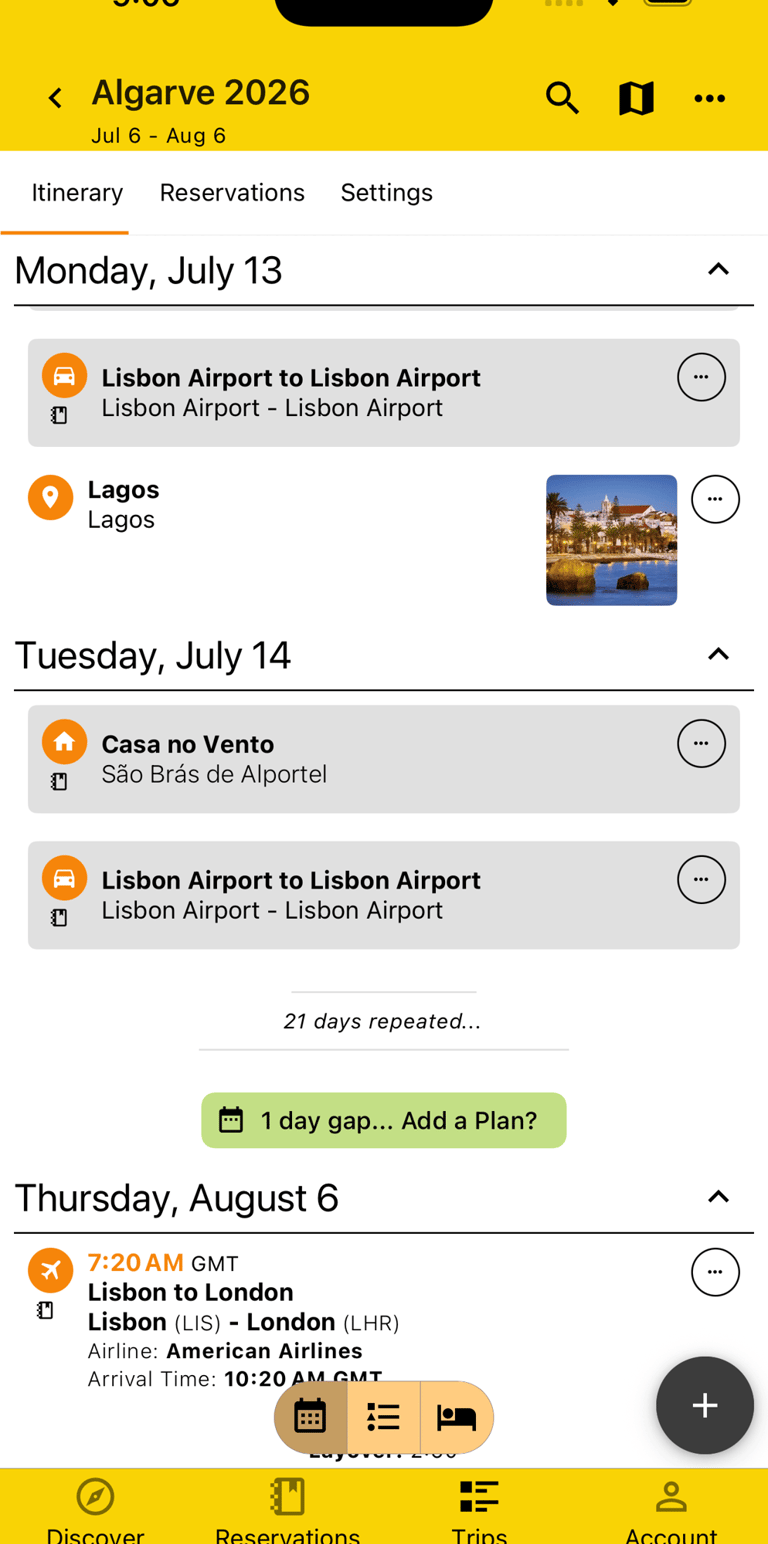Open the trip search
The height and width of the screenshot is (1544, 768).
coord(563,98)
